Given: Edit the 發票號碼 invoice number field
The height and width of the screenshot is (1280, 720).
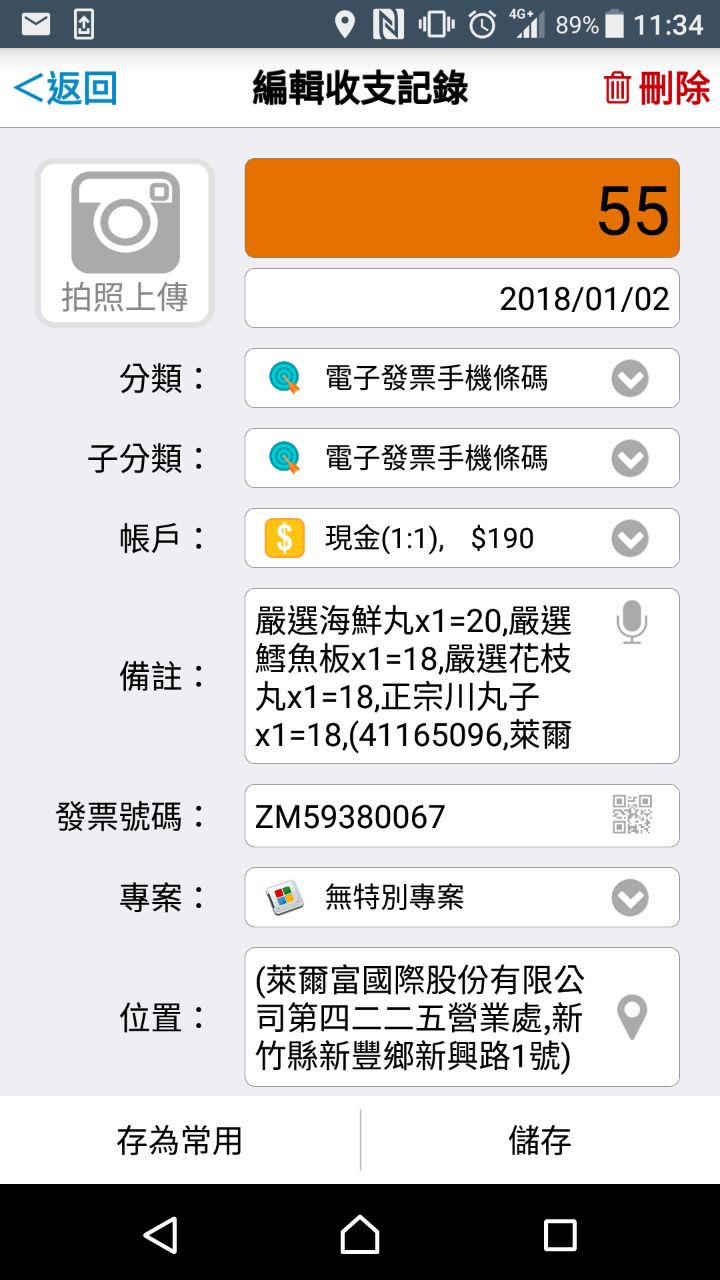Looking at the screenshot, I should coord(420,816).
